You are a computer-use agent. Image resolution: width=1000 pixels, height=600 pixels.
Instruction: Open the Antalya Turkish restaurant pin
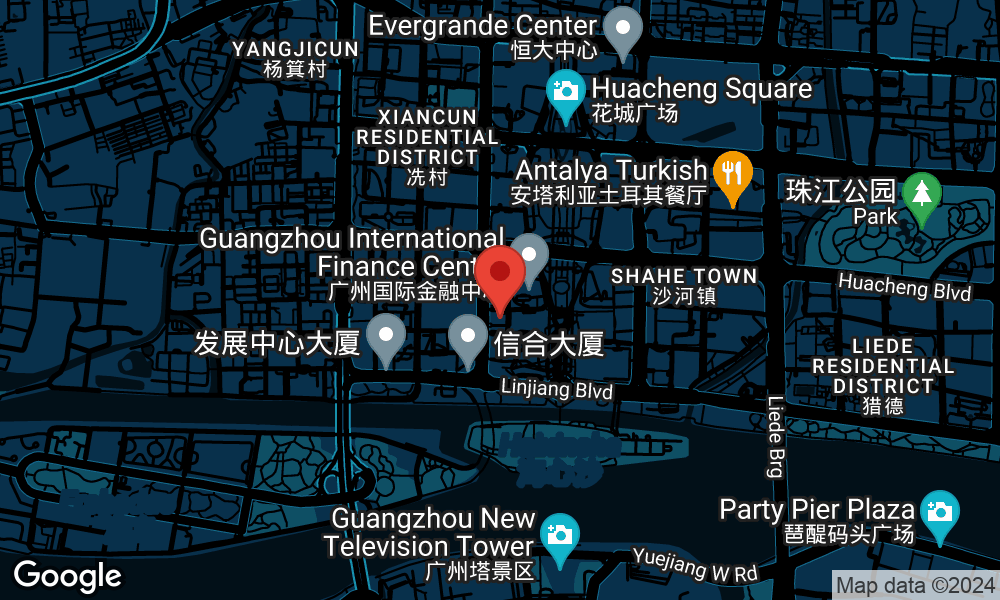pyautogui.click(x=733, y=173)
